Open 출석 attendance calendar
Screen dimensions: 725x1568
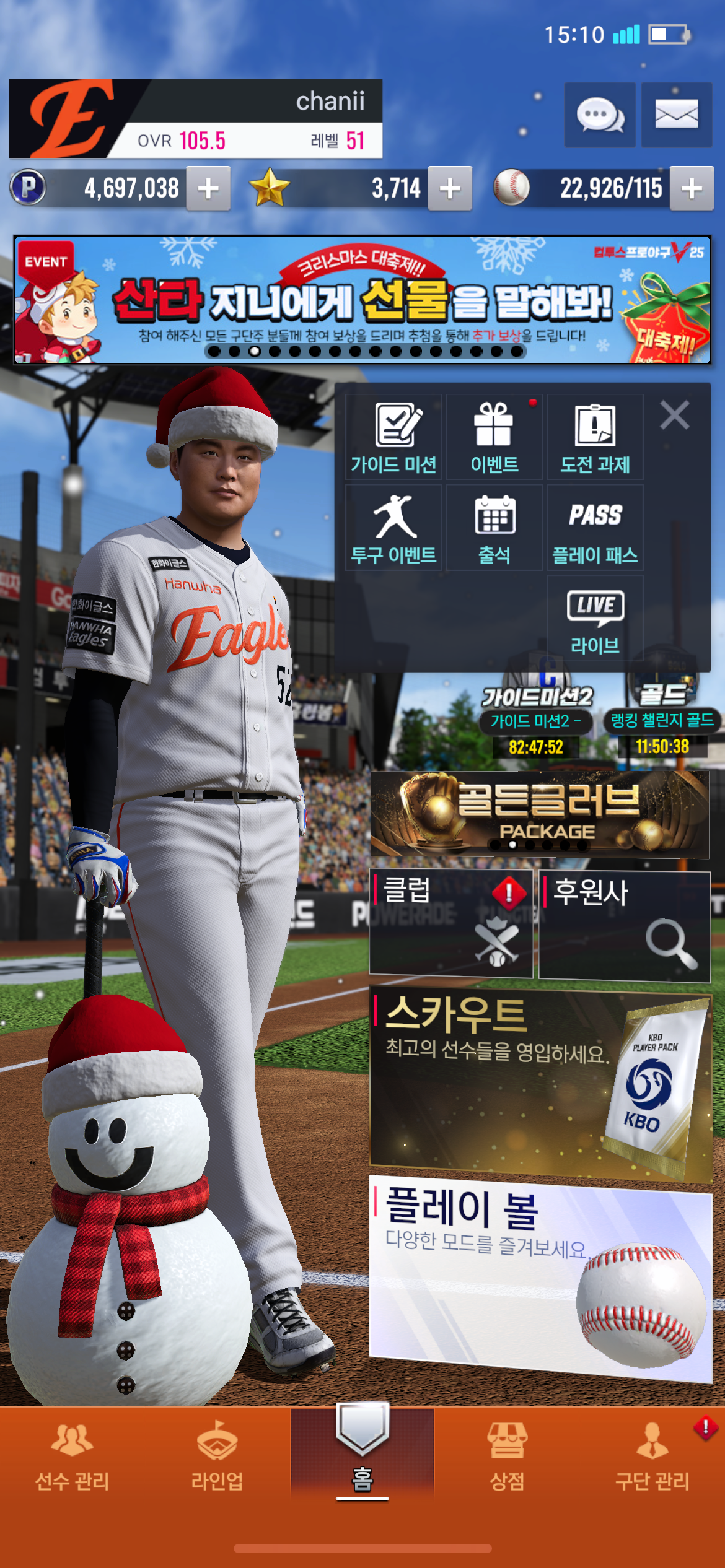tap(494, 528)
